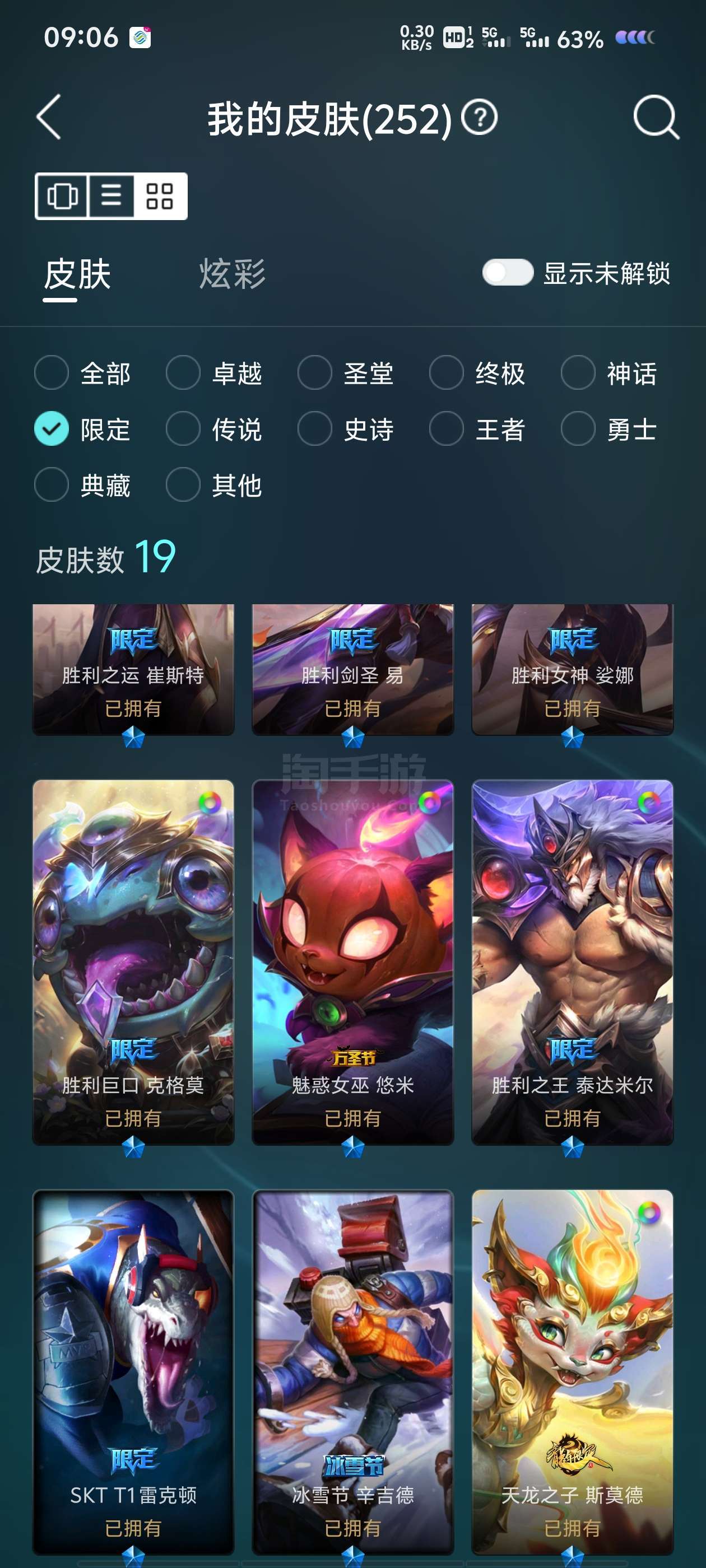Select the 神话 filter
The height and width of the screenshot is (1568, 706).
point(609,372)
